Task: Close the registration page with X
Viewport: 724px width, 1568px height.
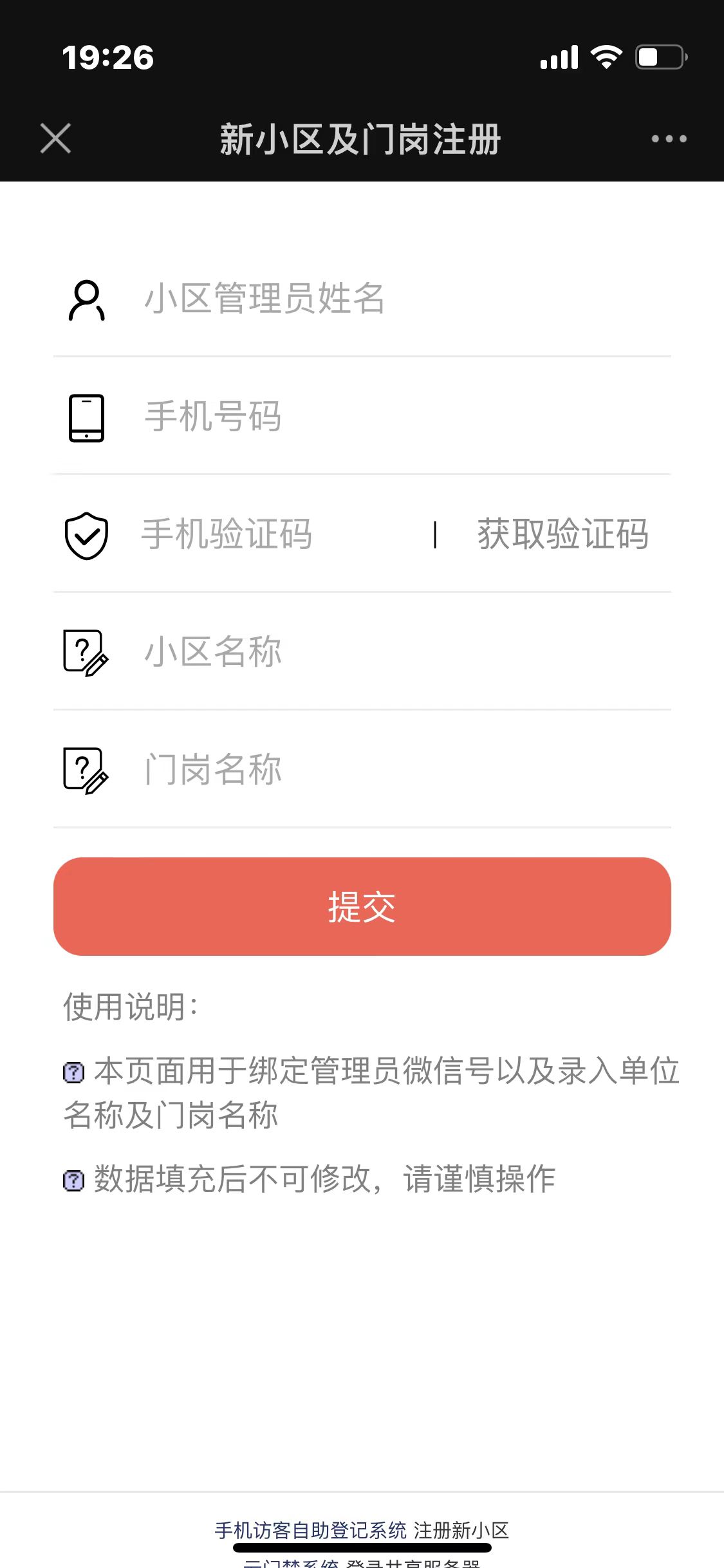Action: (55, 138)
